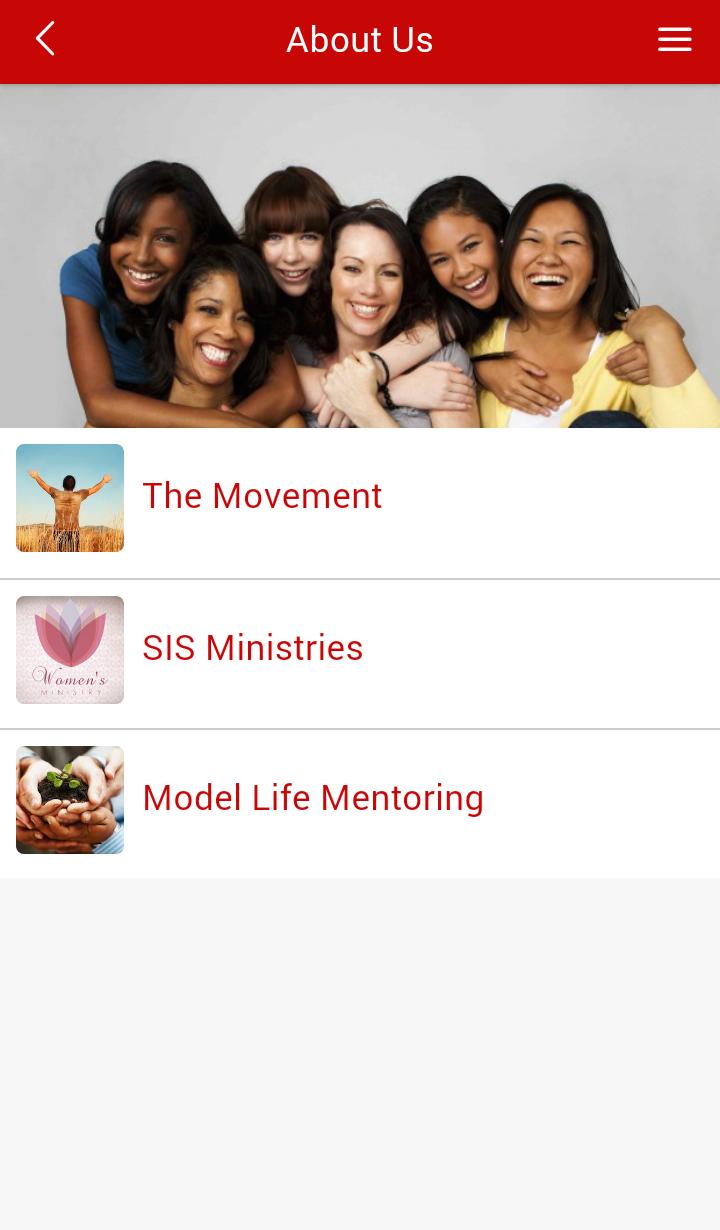The image size is (720, 1230).
Task: Go back using the top arrow
Action: (45, 40)
